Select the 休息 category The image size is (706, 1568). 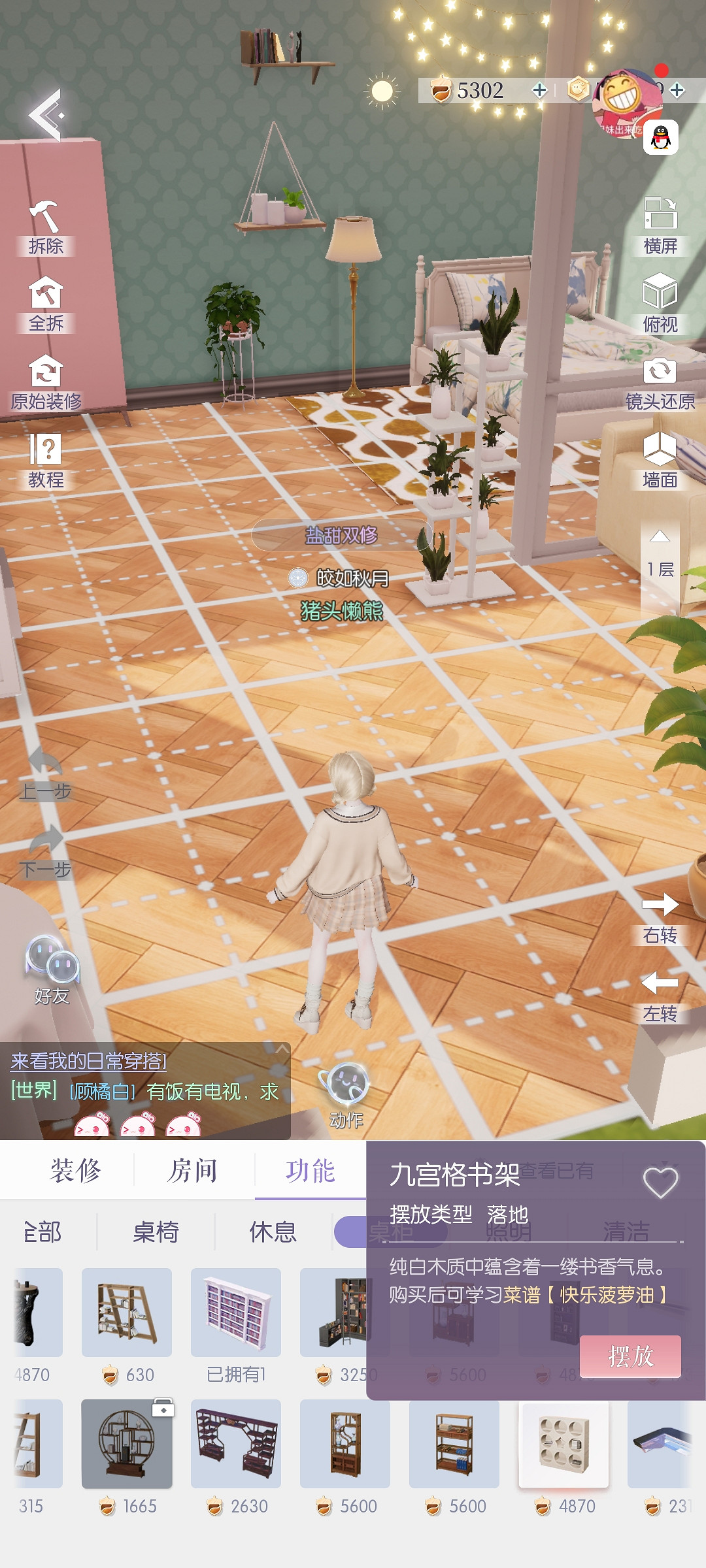pyautogui.click(x=273, y=1232)
